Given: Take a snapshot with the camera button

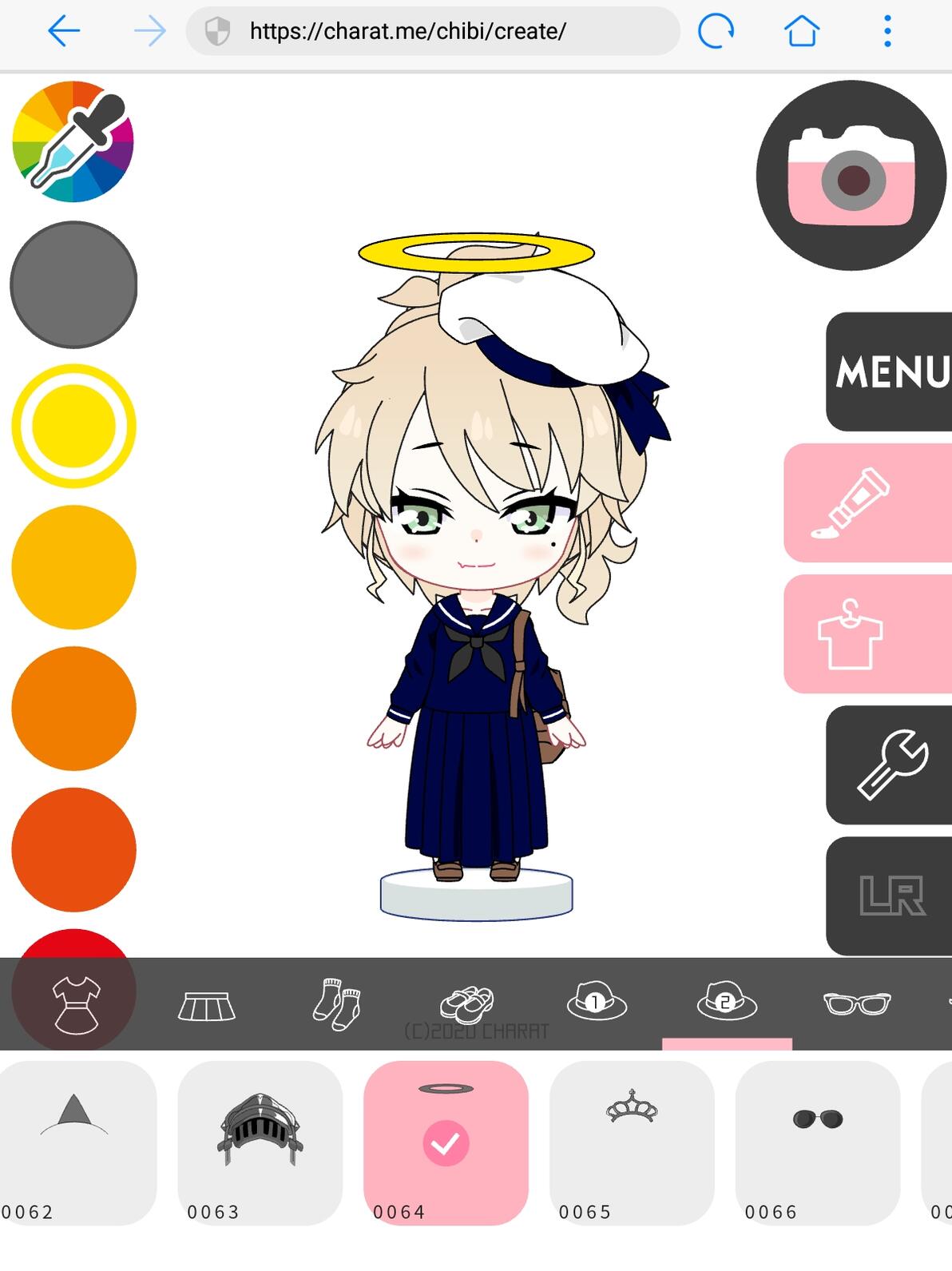Looking at the screenshot, I should (851, 176).
